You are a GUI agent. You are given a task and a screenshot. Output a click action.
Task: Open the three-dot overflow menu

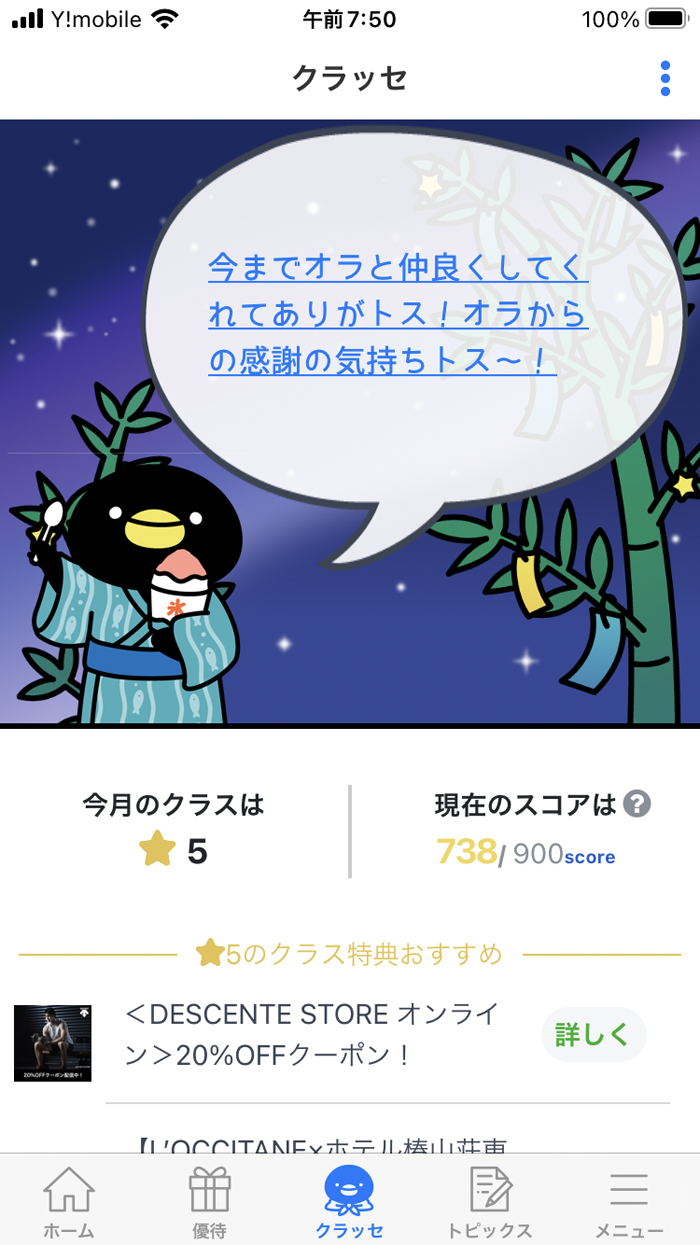[x=665, y=79]
